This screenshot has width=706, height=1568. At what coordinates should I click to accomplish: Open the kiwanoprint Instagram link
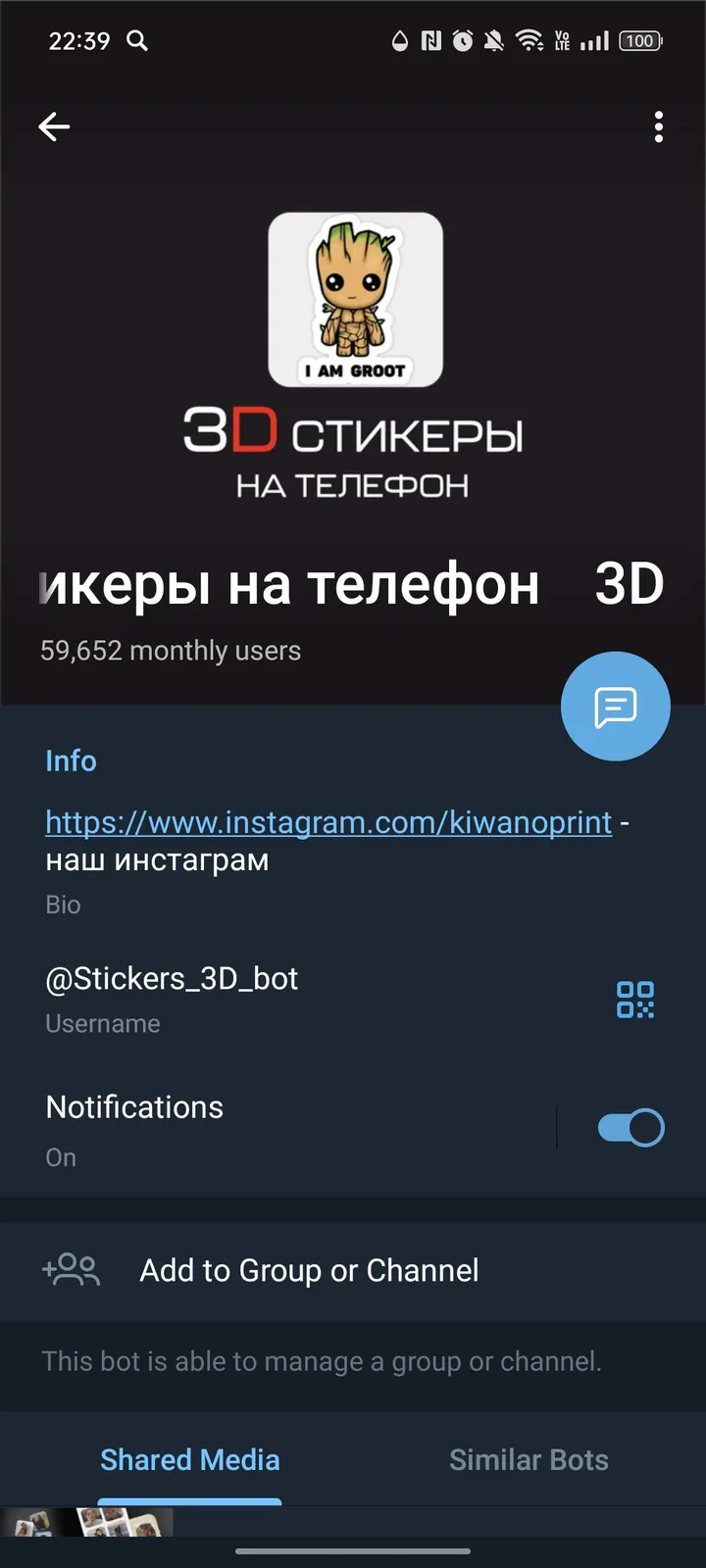327,822
